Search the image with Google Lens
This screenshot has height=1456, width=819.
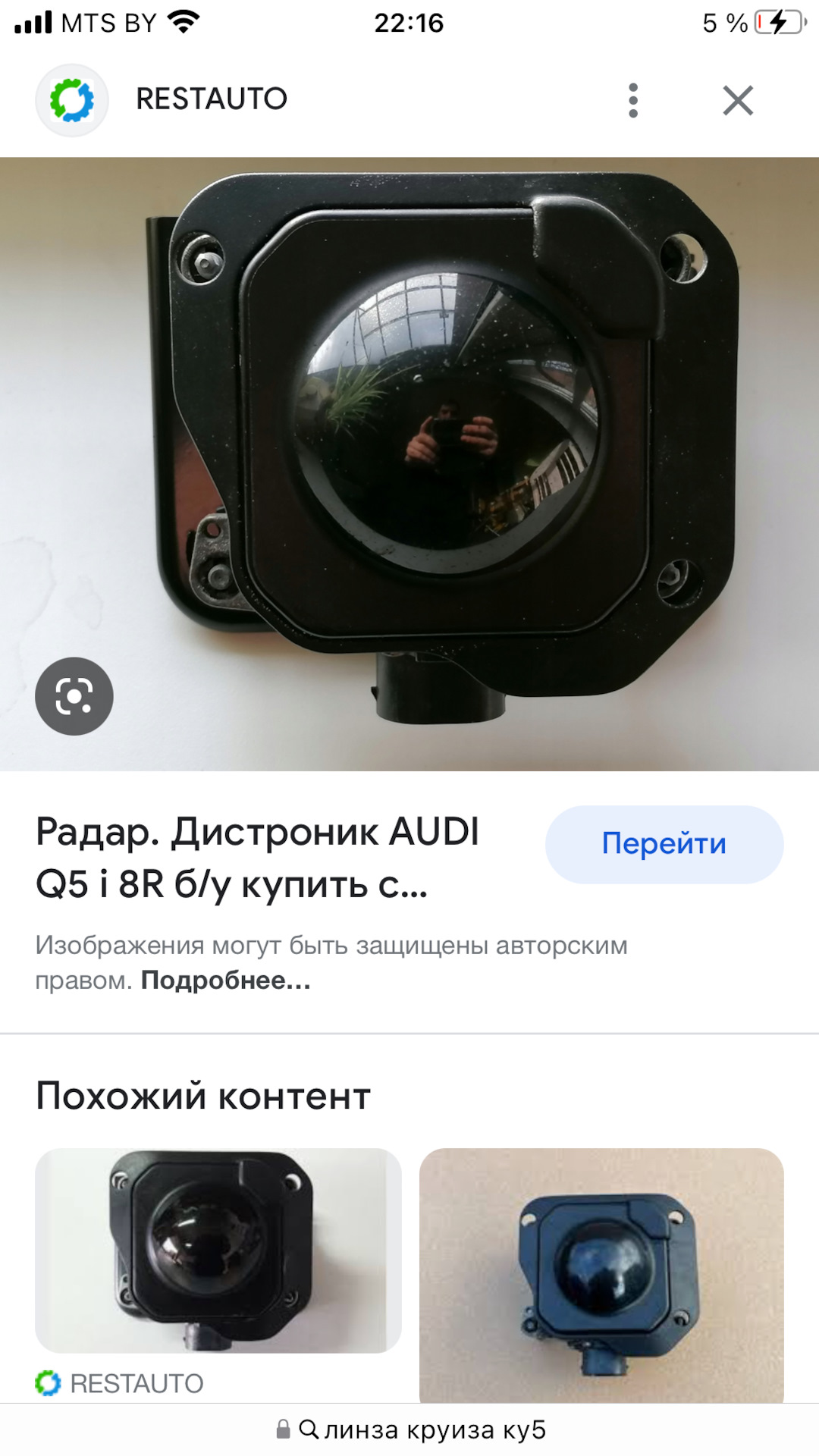[x=74, y=695]
